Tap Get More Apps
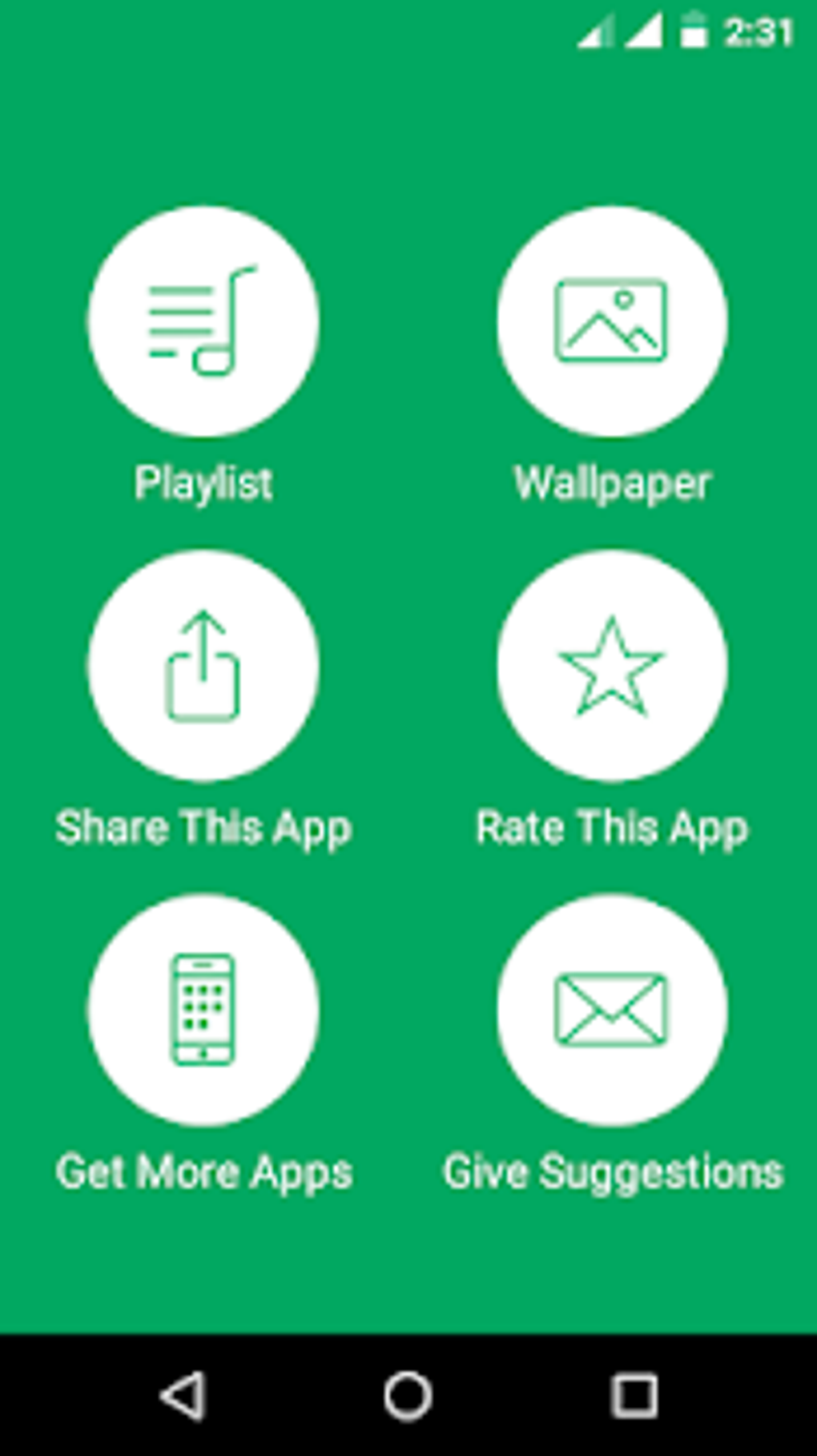The width and height of the screenshot is (817, 1456). (x=203, y=1010)
